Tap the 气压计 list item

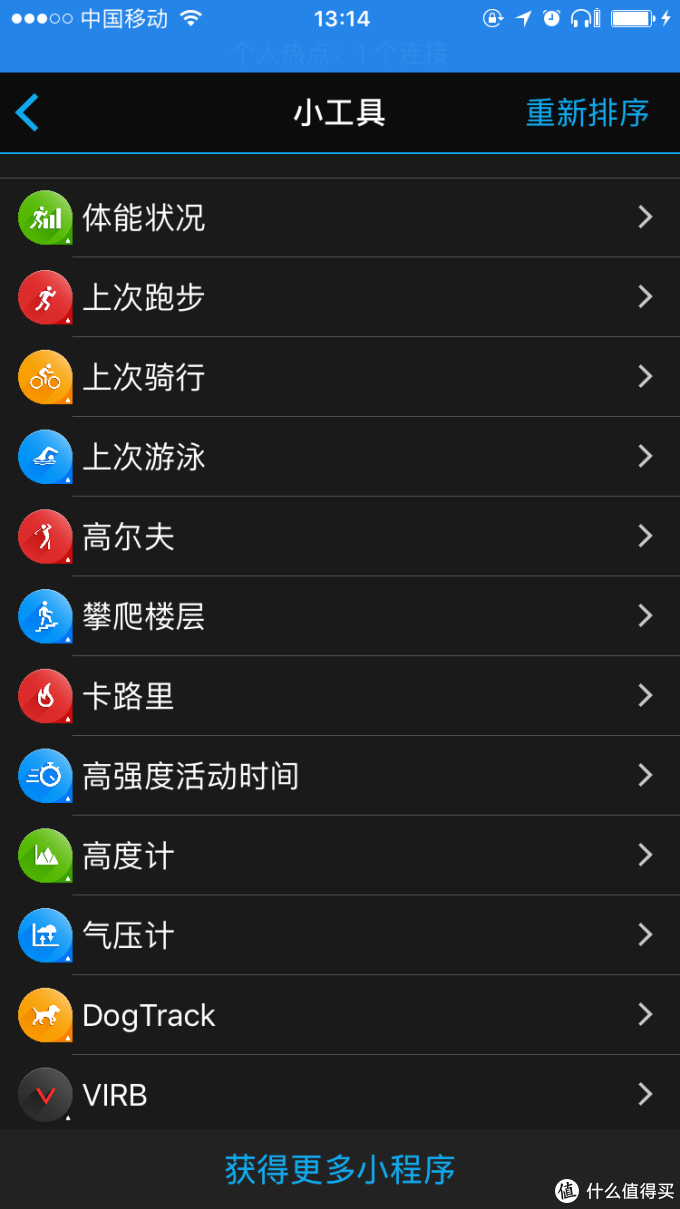(x=340, y=935)
